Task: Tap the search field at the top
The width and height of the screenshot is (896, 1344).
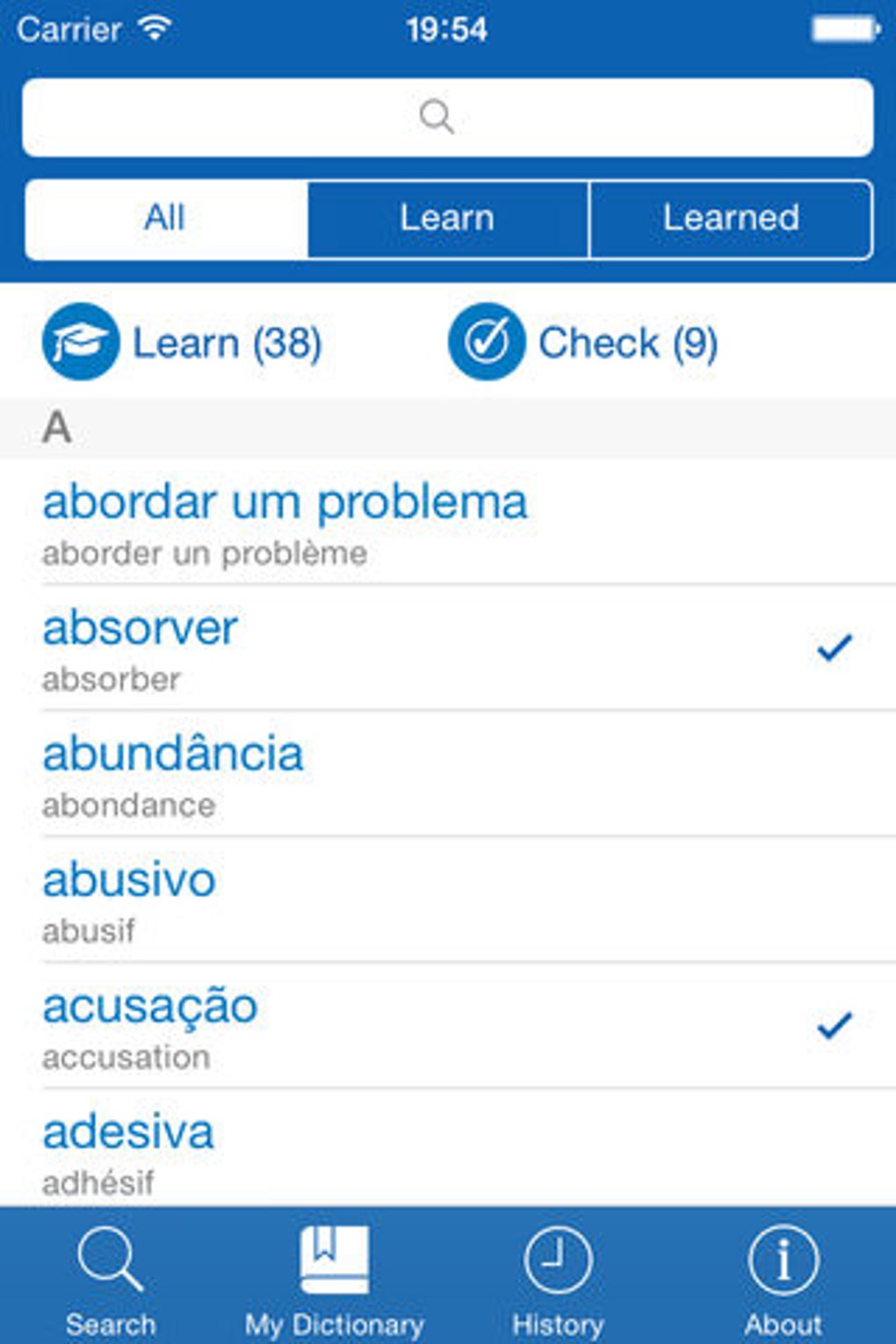Action: [x=447, y=117]
